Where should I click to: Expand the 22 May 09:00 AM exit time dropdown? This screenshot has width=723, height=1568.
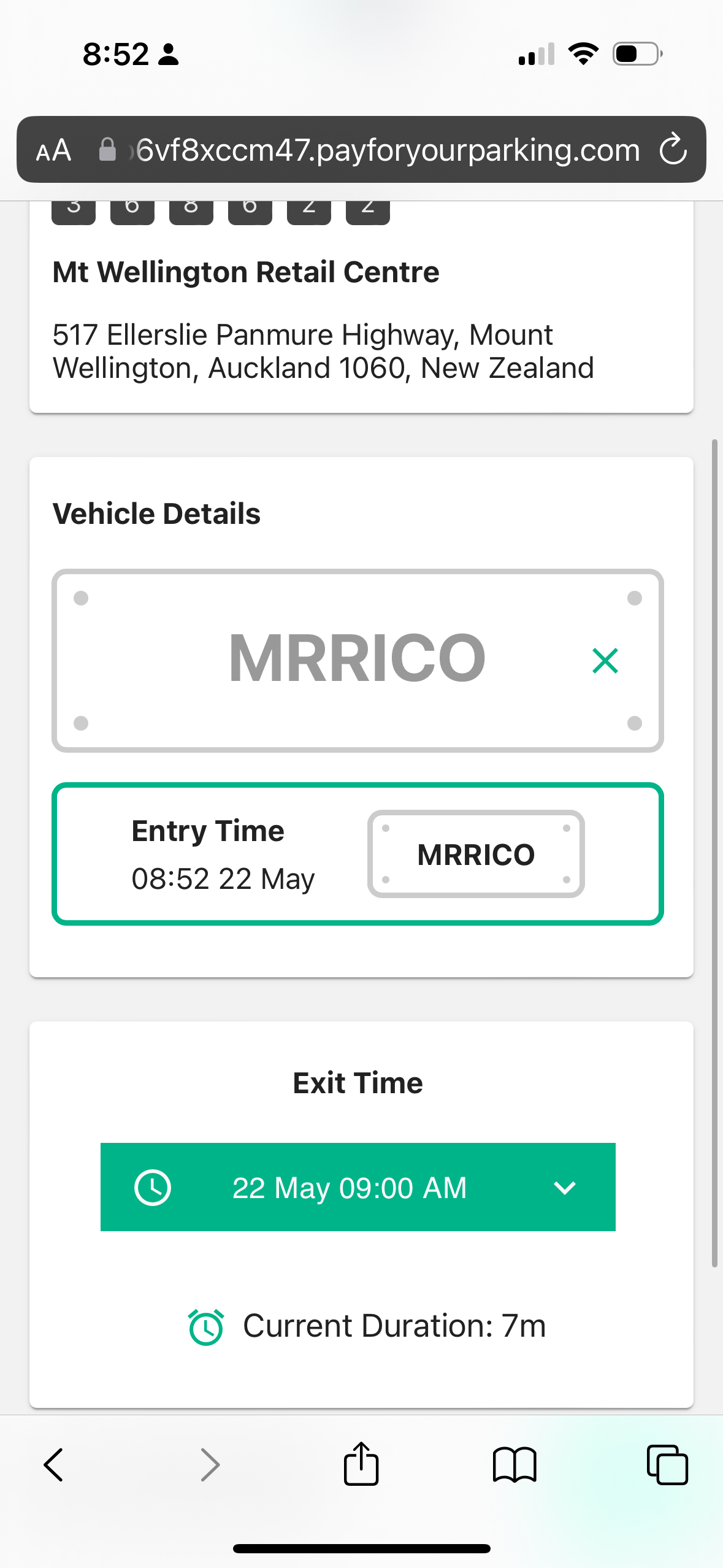pyautogui.click(x=358, y=1187)
